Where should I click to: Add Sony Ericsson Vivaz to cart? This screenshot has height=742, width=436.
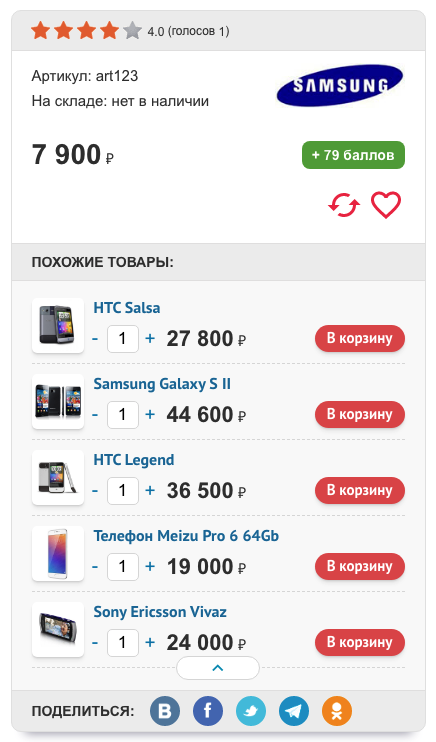pyautogui.click(x=360, y=642)
